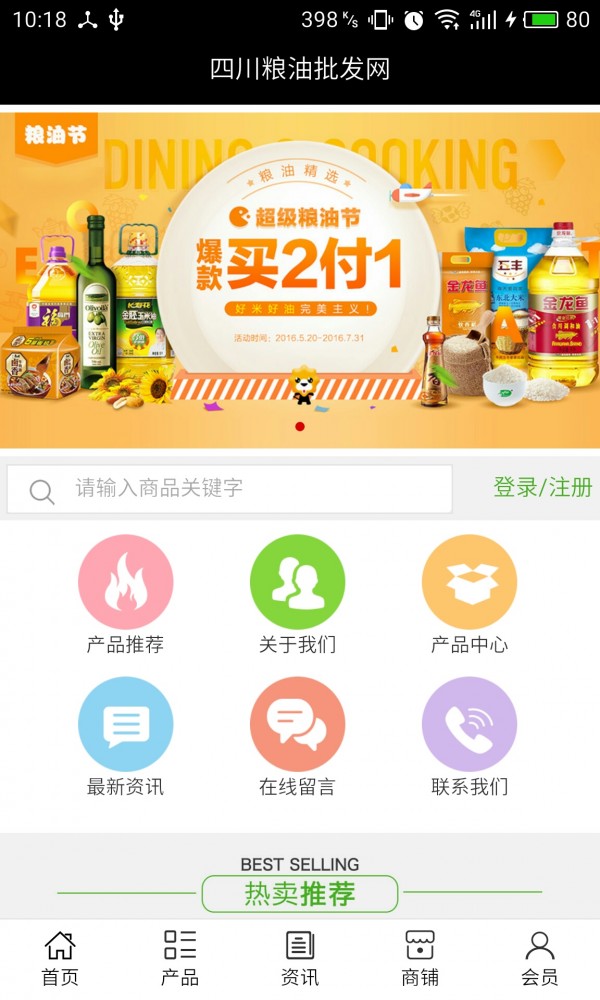Go to 产品中心 product center
This screenshot has height=1000, width=600.
pyautogui.click(x=469, y=594)
